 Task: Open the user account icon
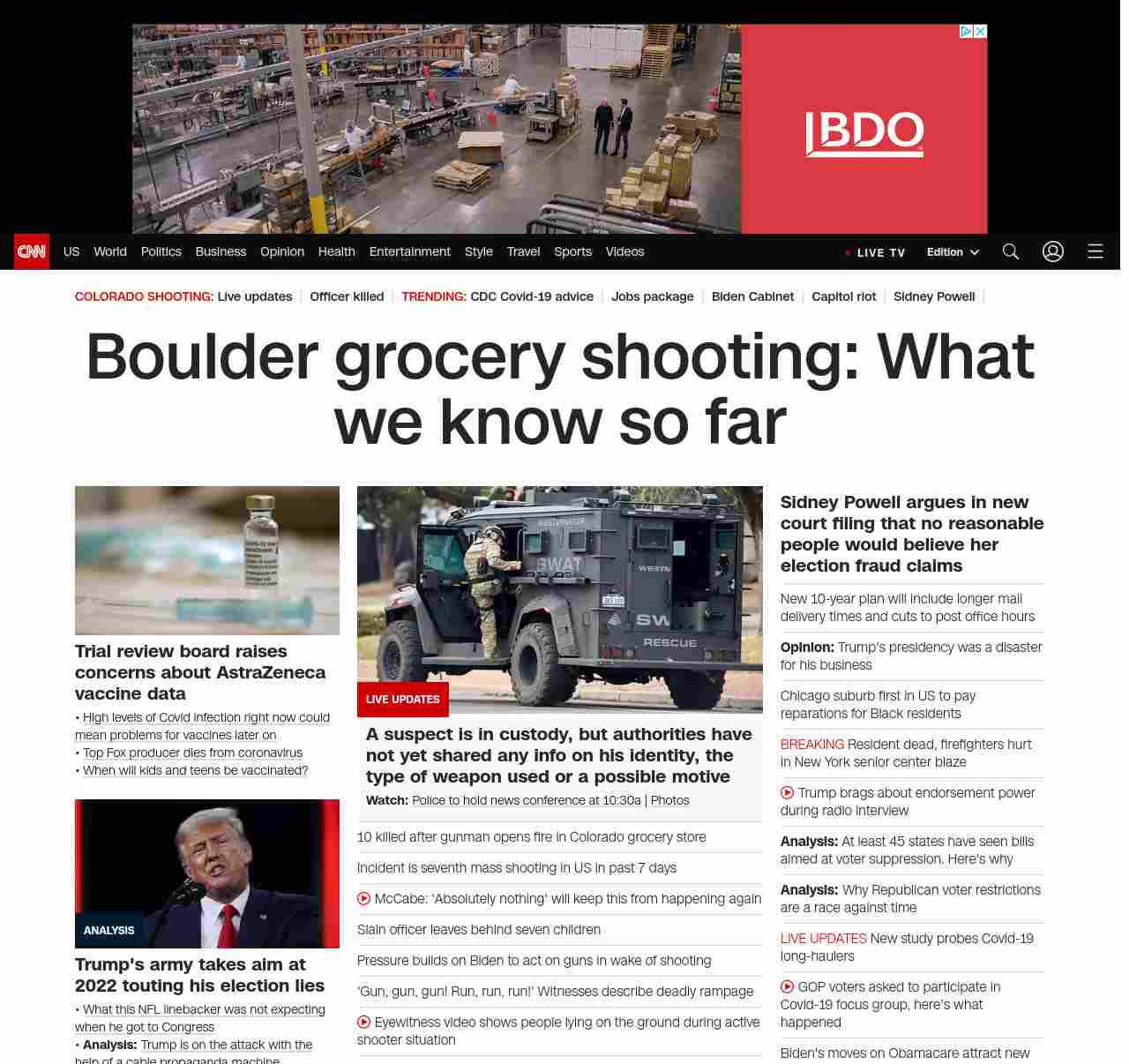click(1052, 252)
